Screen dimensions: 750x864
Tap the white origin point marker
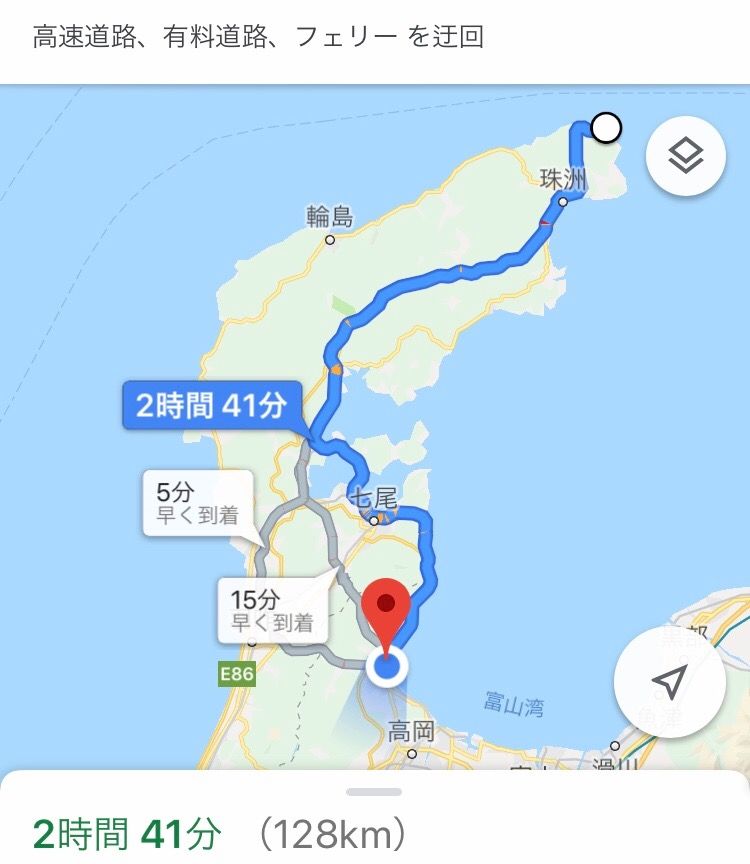[606, 128]
